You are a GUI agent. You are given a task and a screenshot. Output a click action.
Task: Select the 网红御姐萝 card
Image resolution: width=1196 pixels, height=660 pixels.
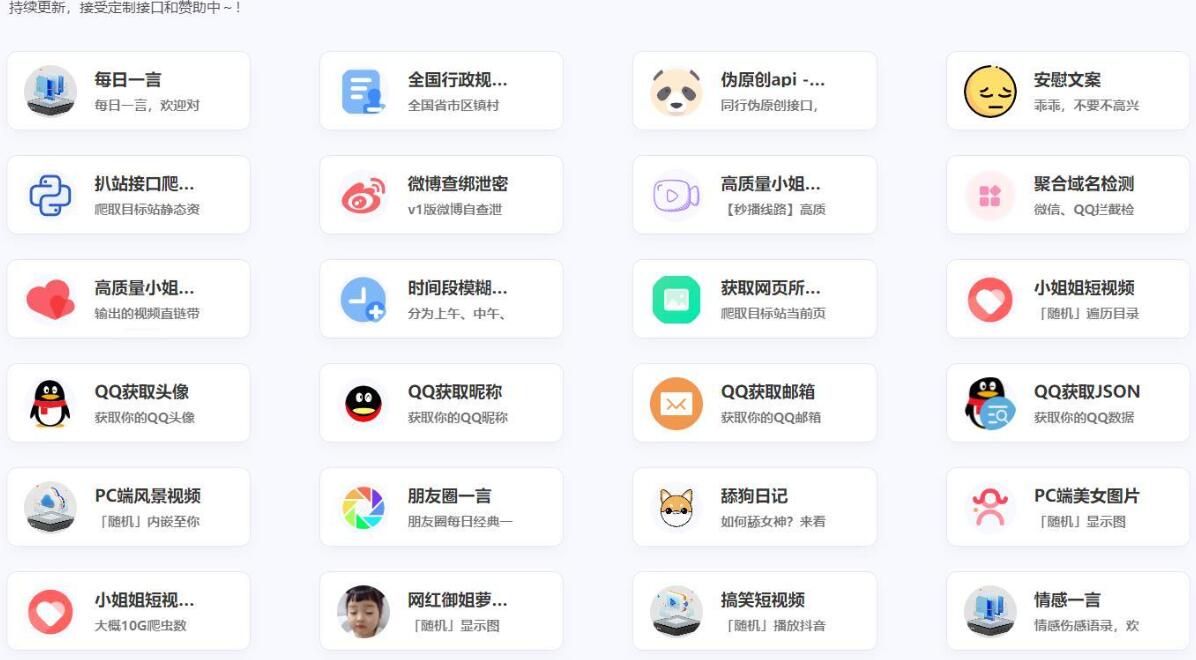pyautogui.click(x=441, y=611)
